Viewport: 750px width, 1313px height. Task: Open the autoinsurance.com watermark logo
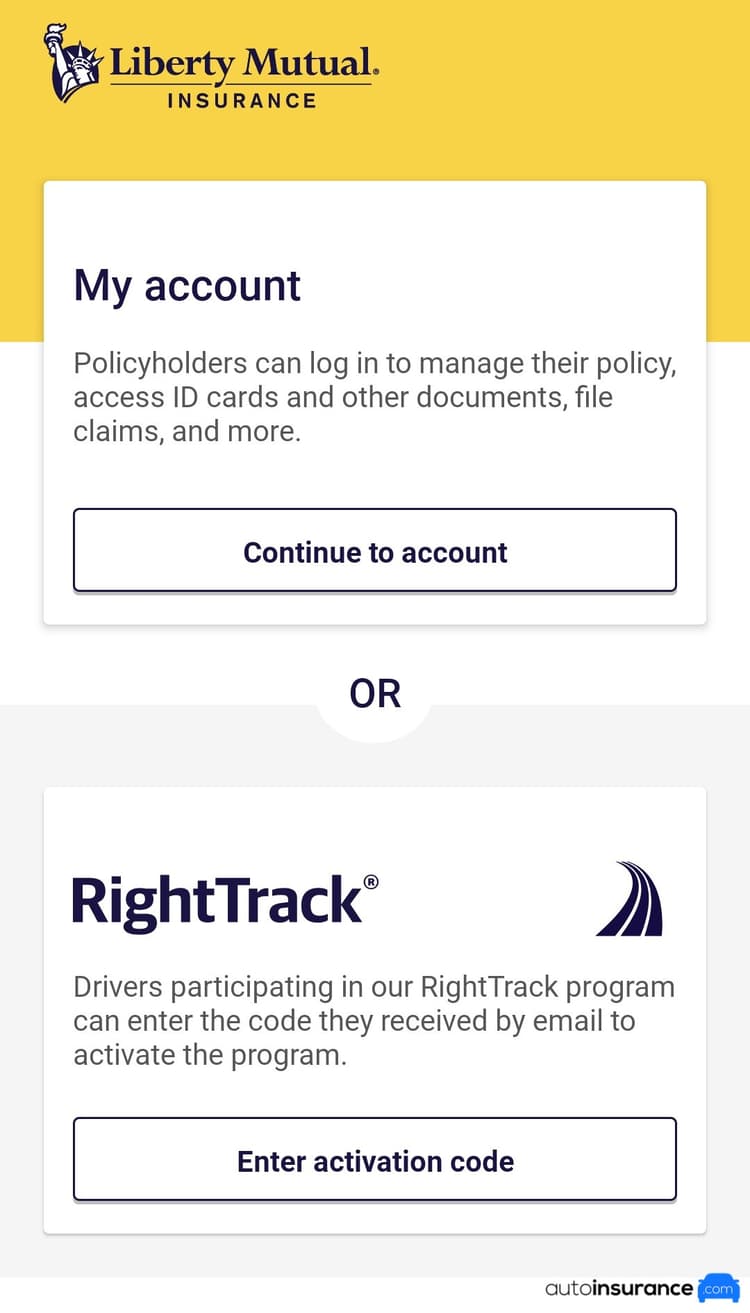coord(640,1288)
